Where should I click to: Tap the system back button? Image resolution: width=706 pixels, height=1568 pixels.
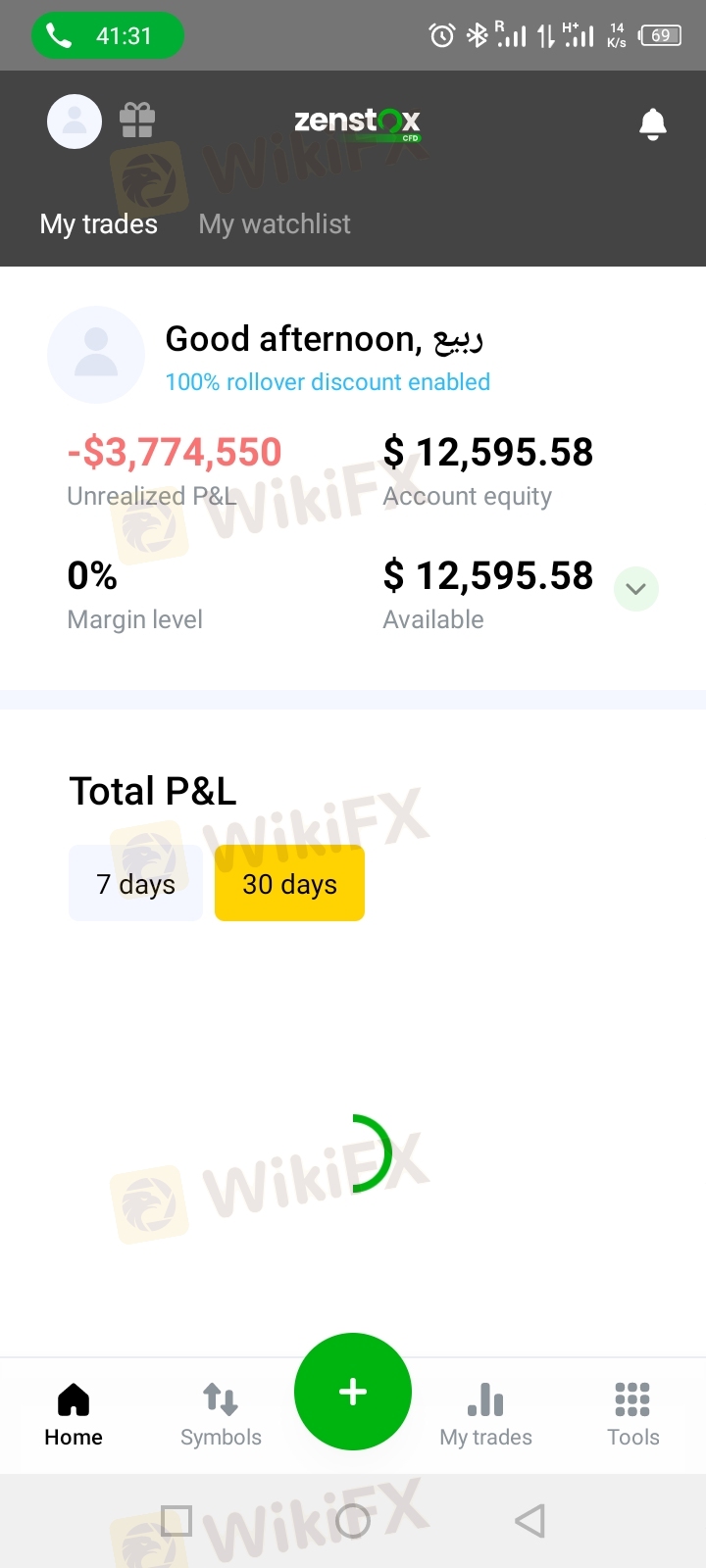point(529,1521)
